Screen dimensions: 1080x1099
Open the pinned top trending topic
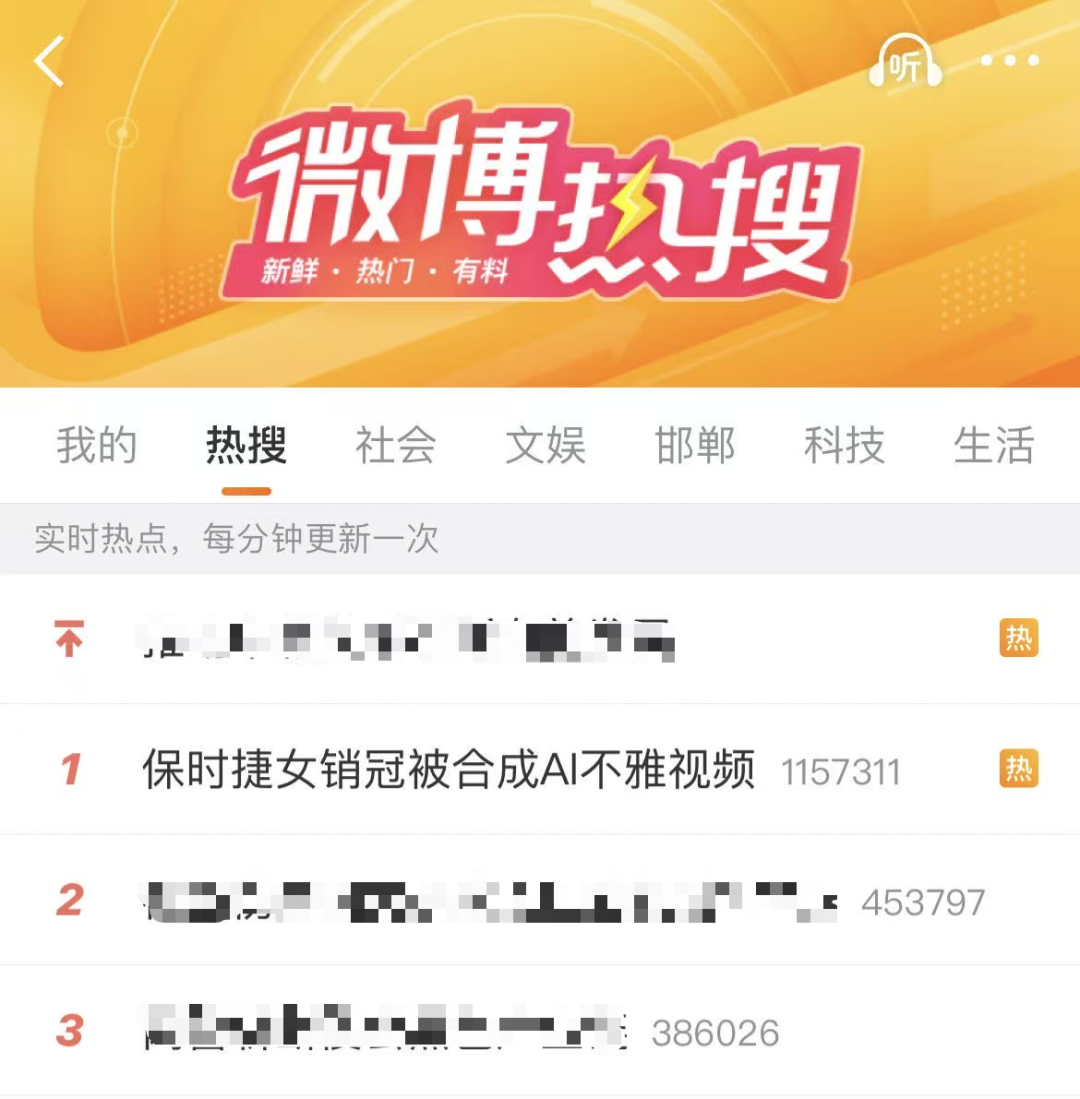(x=405, y=640)
